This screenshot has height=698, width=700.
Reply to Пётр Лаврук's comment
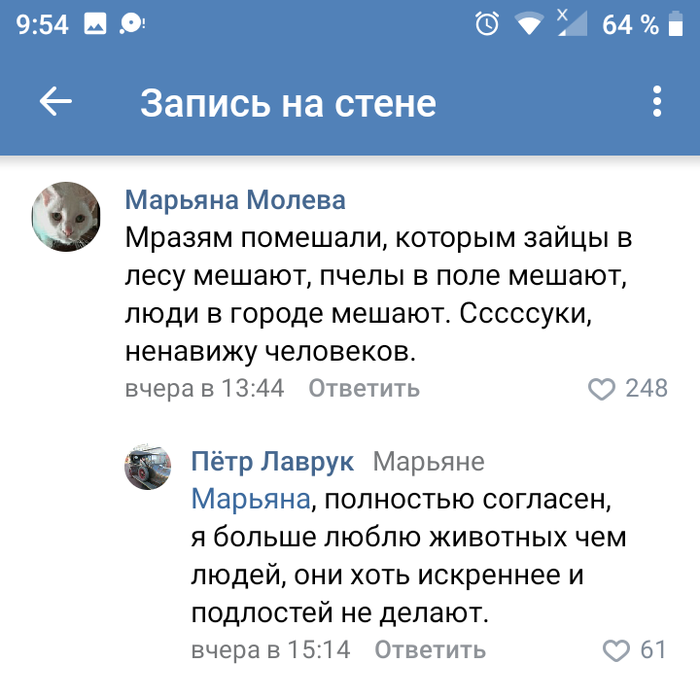(429, 650)
